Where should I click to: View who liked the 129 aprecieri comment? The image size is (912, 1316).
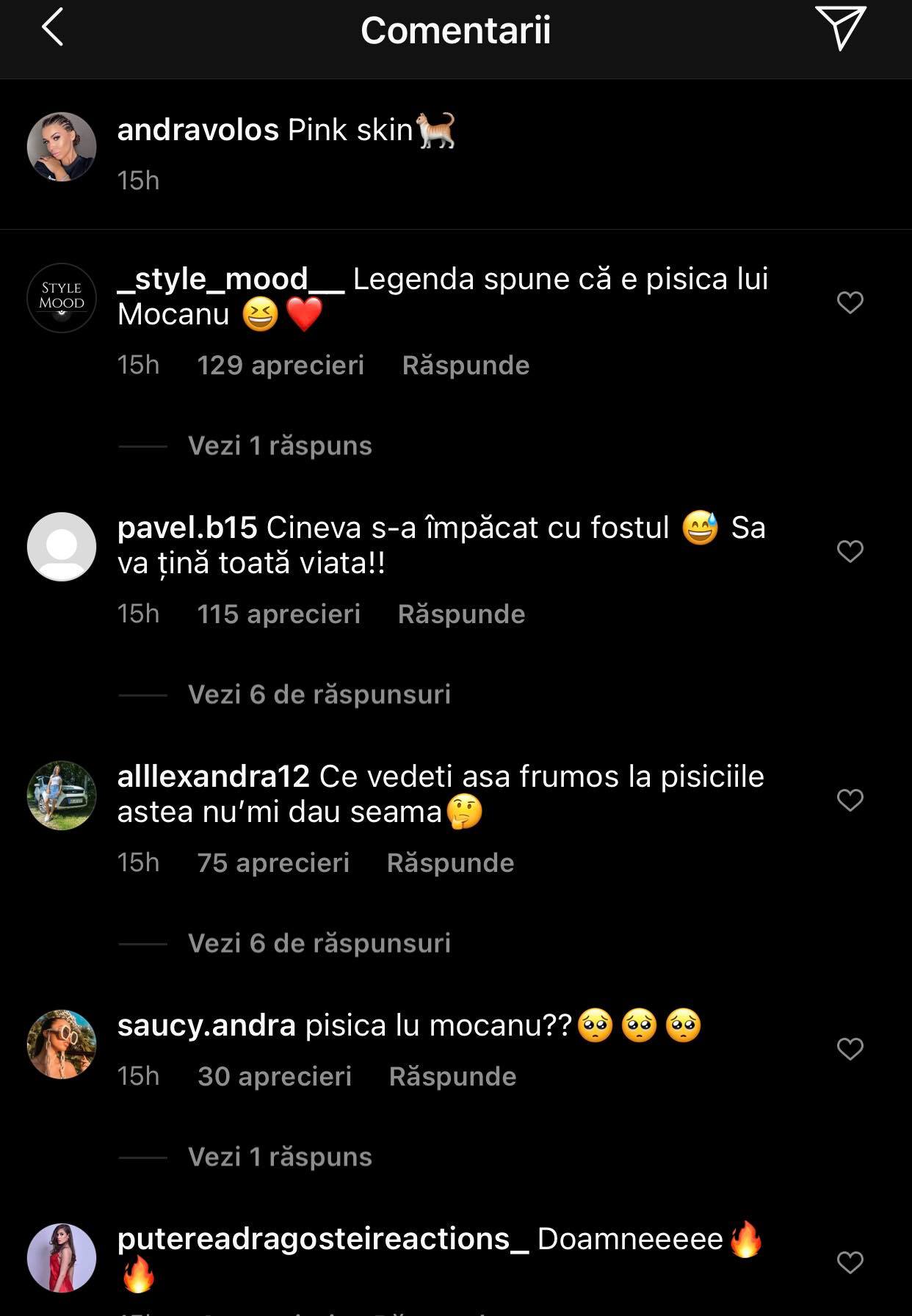coord(280,365)
